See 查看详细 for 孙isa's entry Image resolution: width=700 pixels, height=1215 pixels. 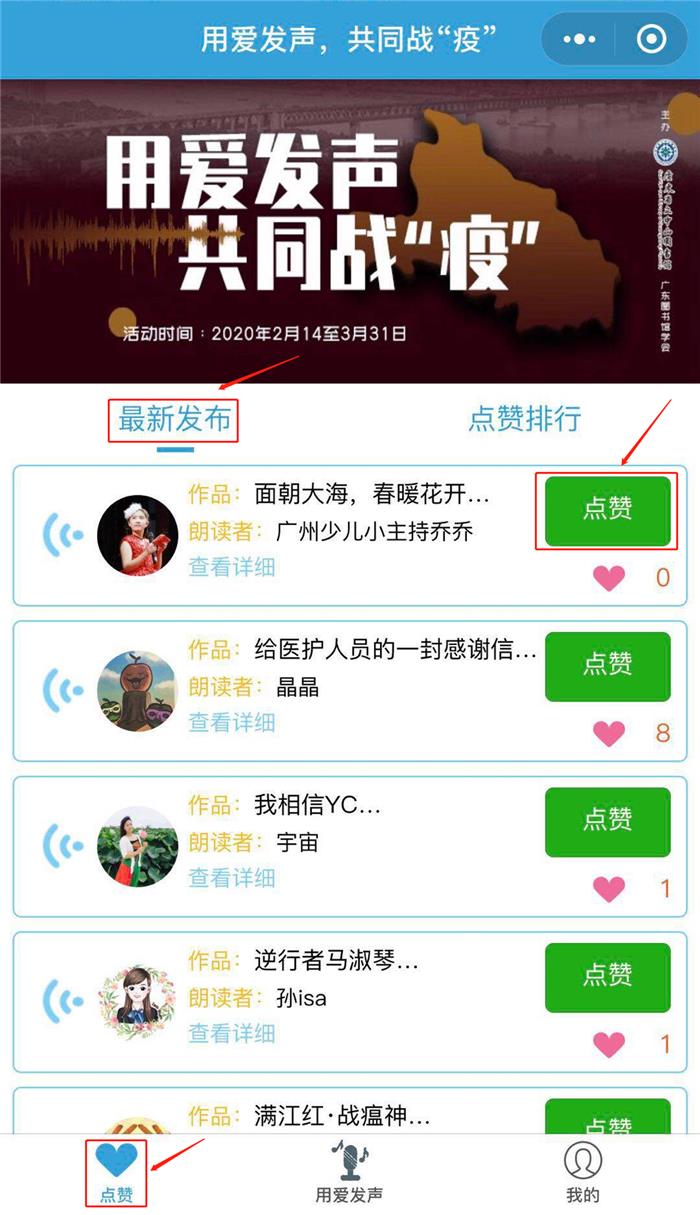click(x=232, y=1033)
